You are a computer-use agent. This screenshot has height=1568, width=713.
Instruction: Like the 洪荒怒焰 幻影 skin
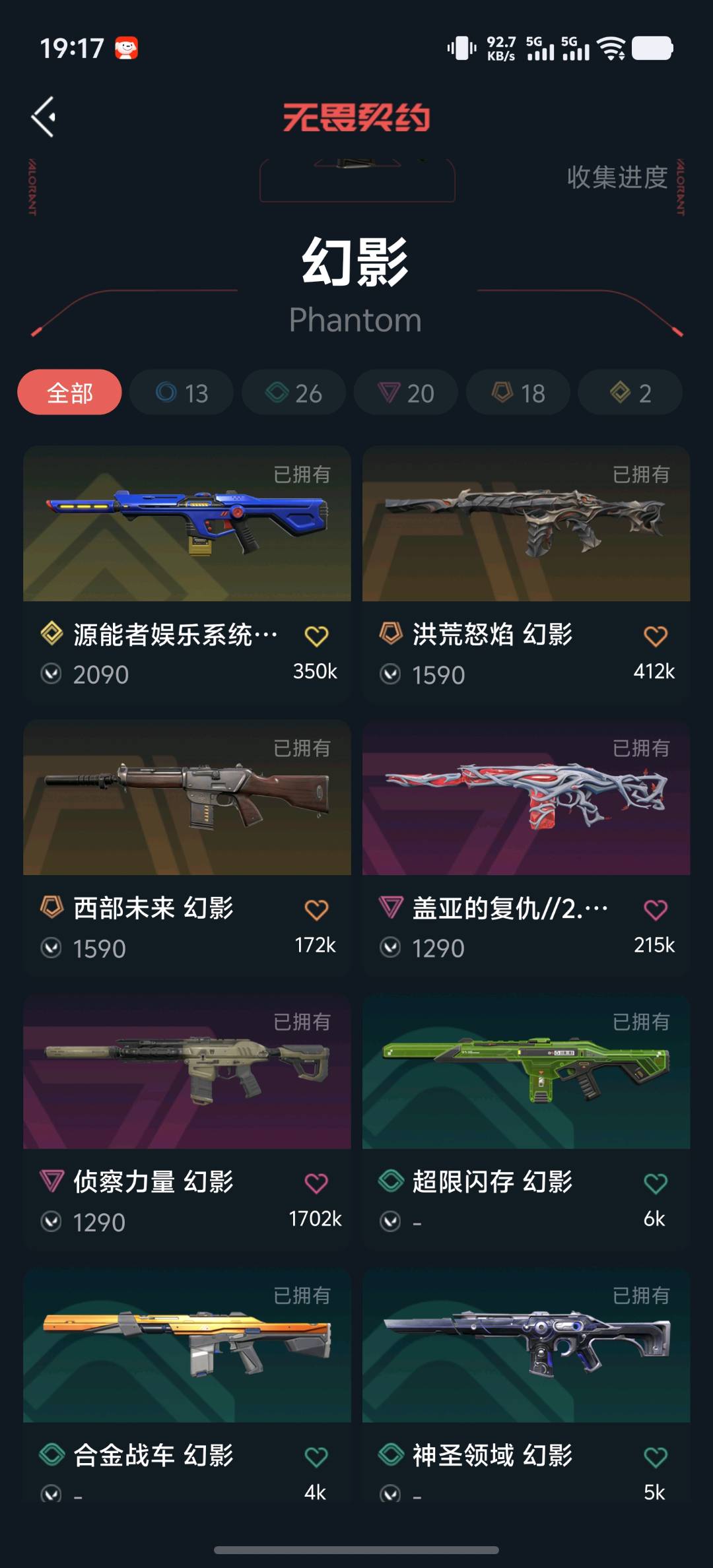tap(655, 636)
